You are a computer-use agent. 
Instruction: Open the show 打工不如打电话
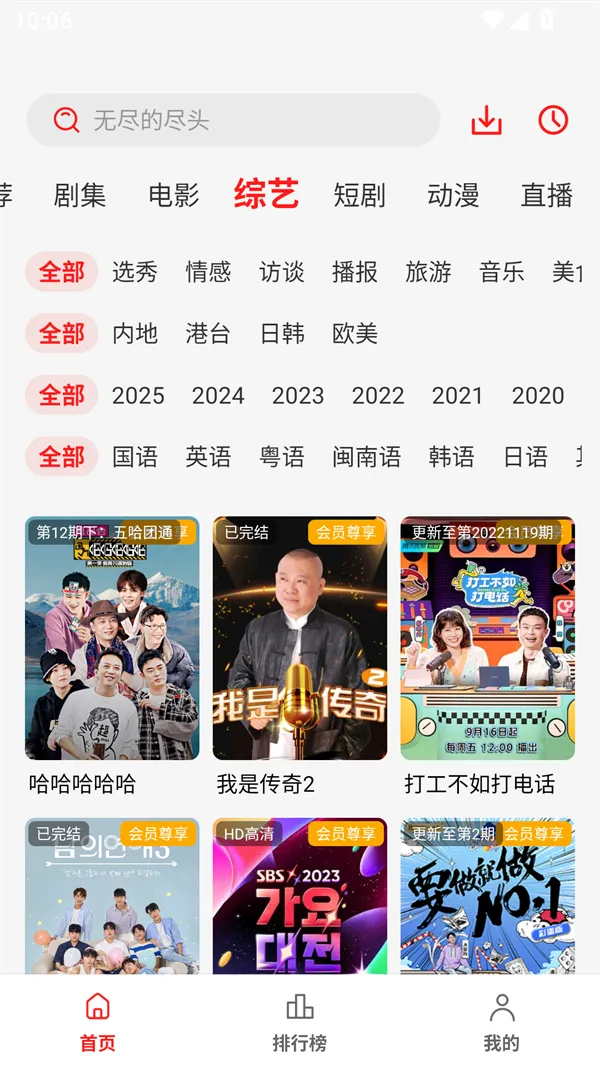coord(488,640)
